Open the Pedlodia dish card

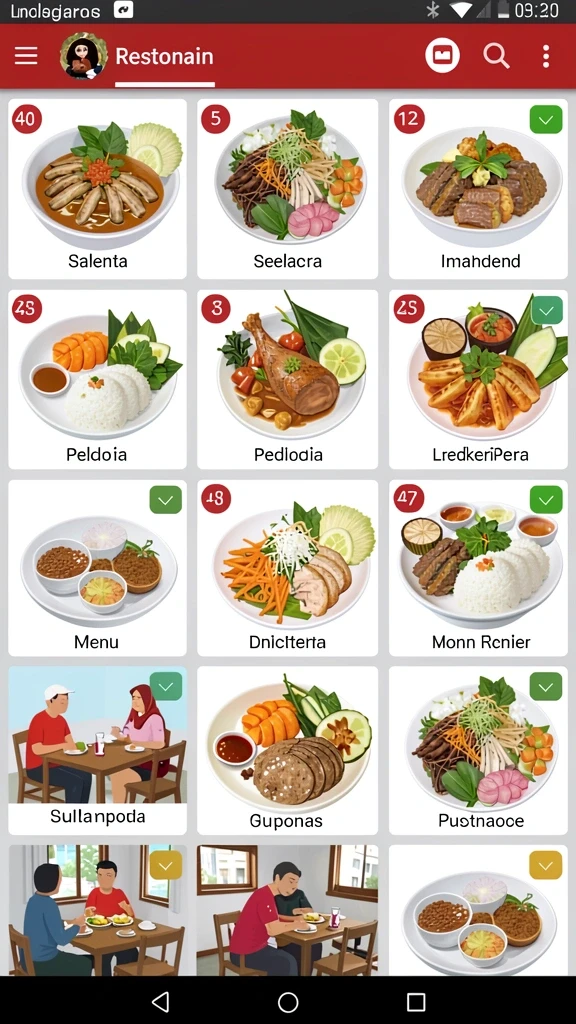click(287, 379)
